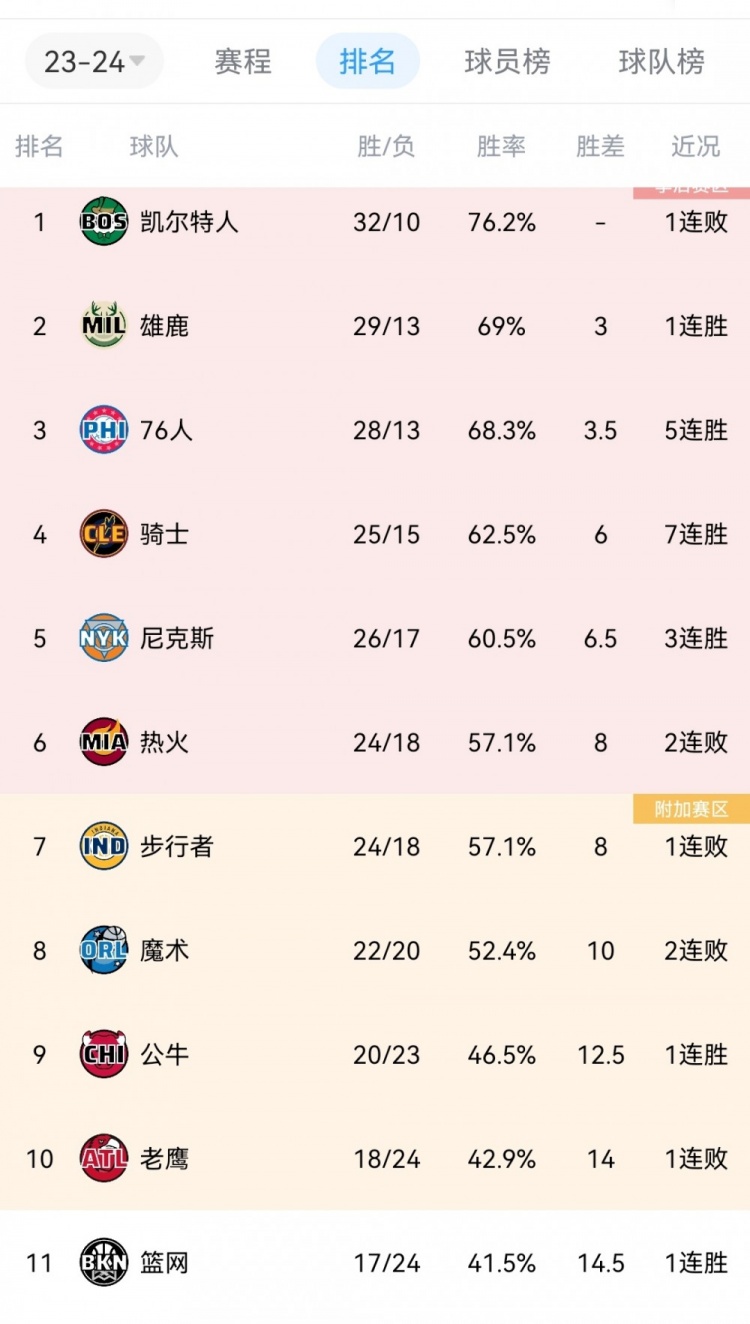Open the 凯尔特人 team row
Image resolution: width=750 pixels, height=1324 pixels.
(x=375, y=222)
